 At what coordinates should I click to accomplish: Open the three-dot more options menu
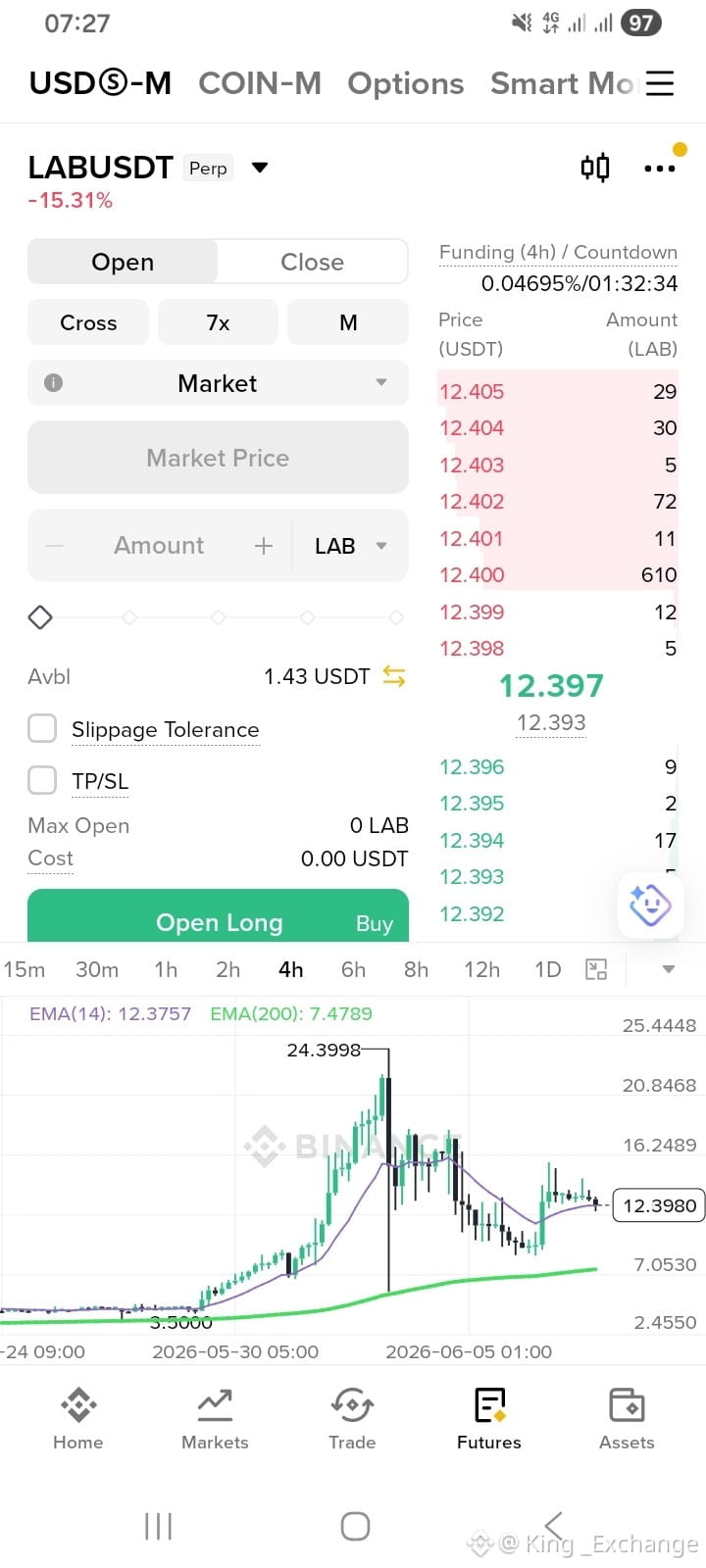click(659, 169)
